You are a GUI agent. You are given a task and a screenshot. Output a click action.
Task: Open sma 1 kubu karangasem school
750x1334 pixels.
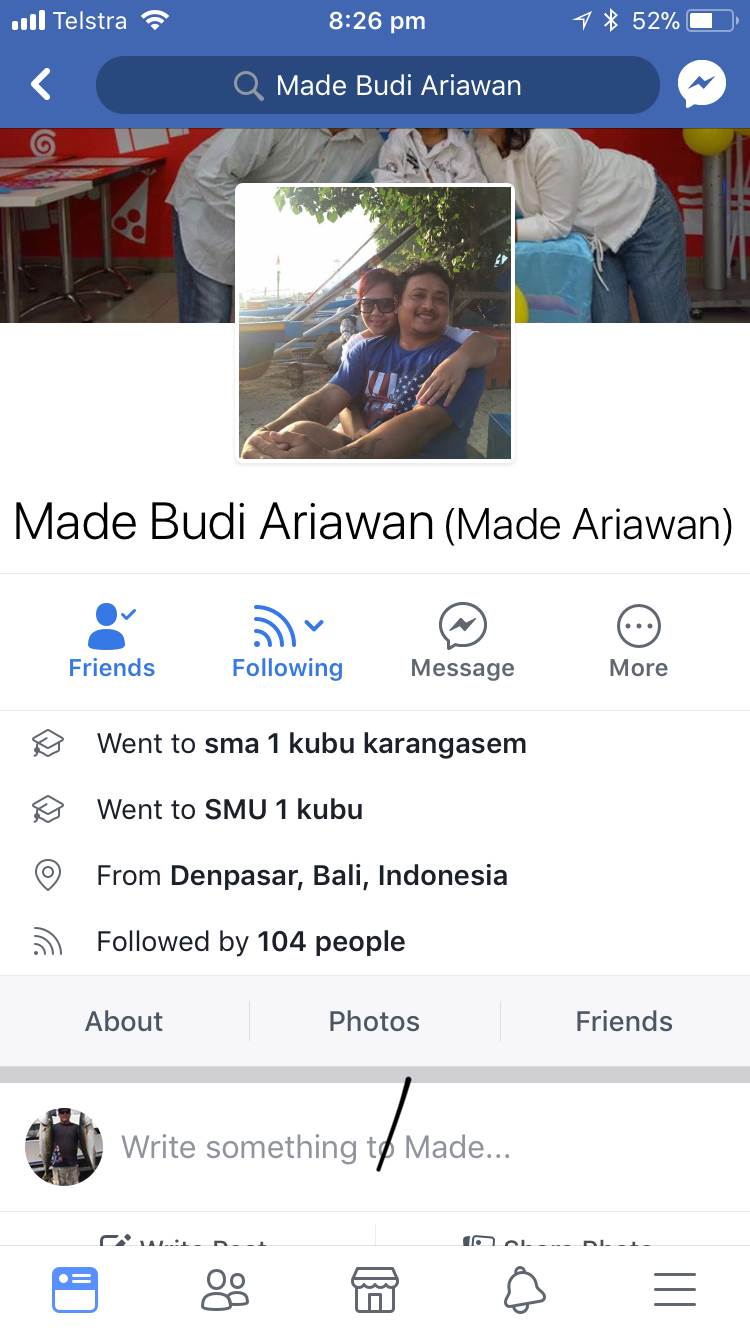pos(364,744)
